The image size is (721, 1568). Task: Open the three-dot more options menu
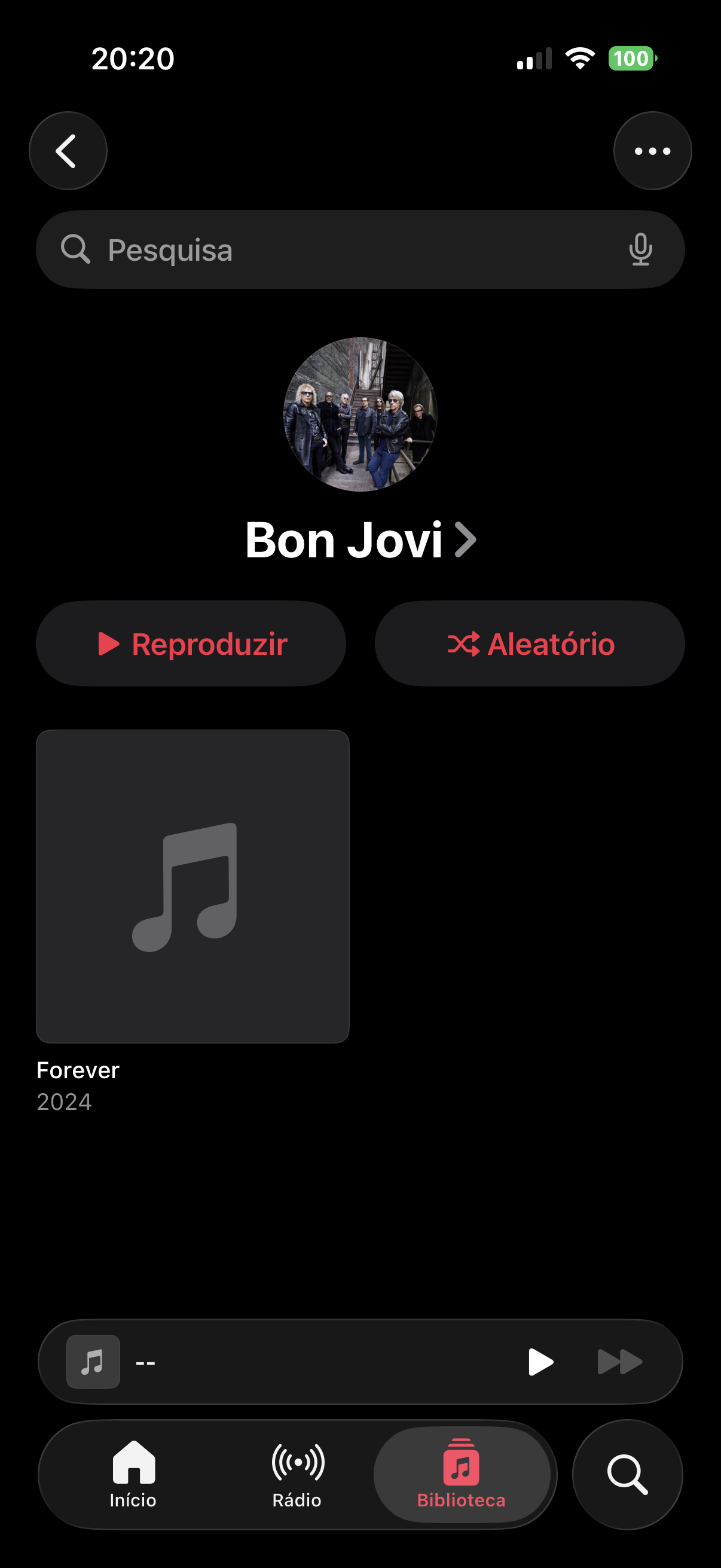(x=652, y=151)
